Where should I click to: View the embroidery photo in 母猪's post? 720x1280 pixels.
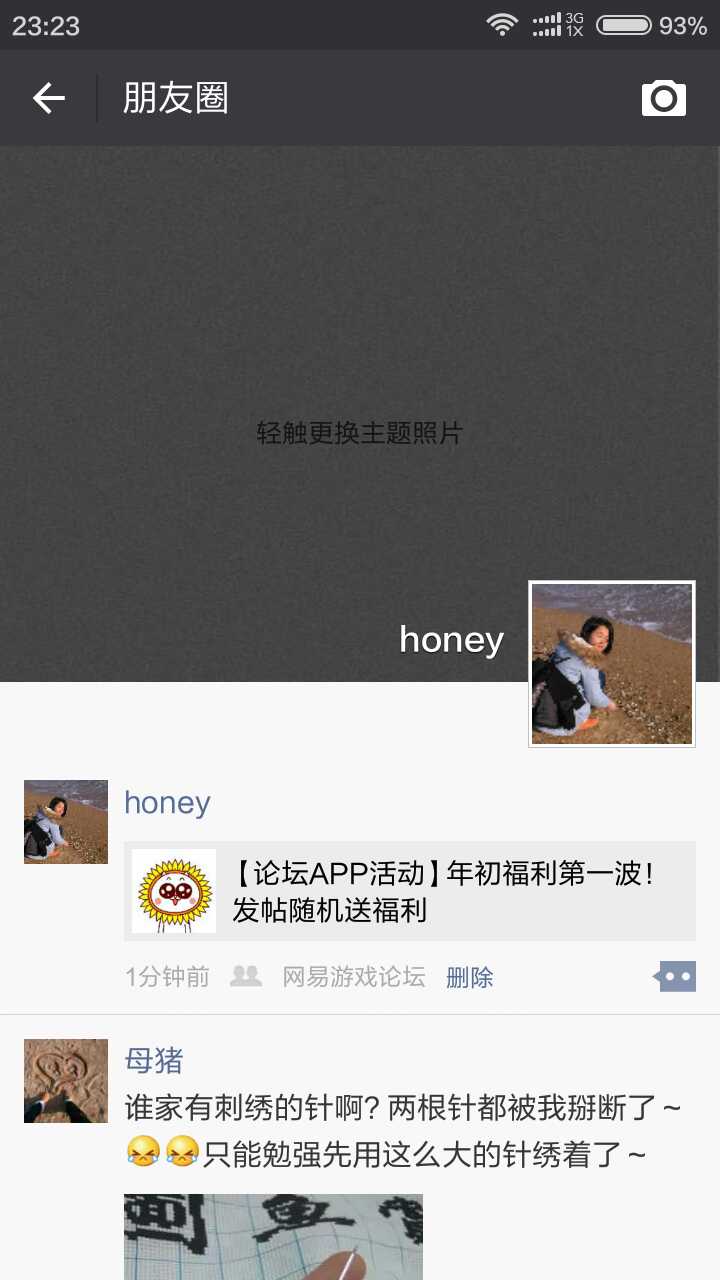(273, 1236)
